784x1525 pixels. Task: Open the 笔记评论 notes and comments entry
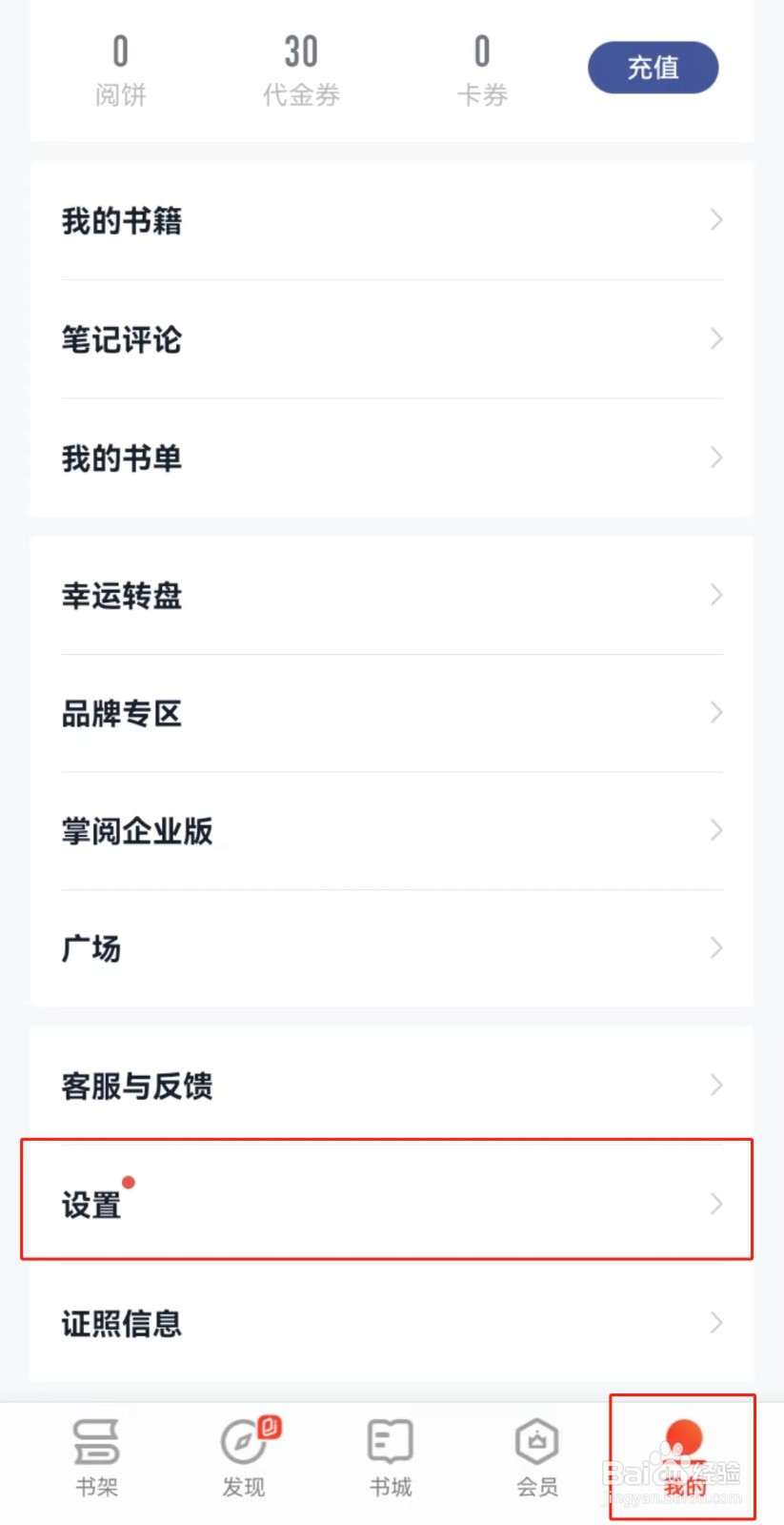(123, 338)
